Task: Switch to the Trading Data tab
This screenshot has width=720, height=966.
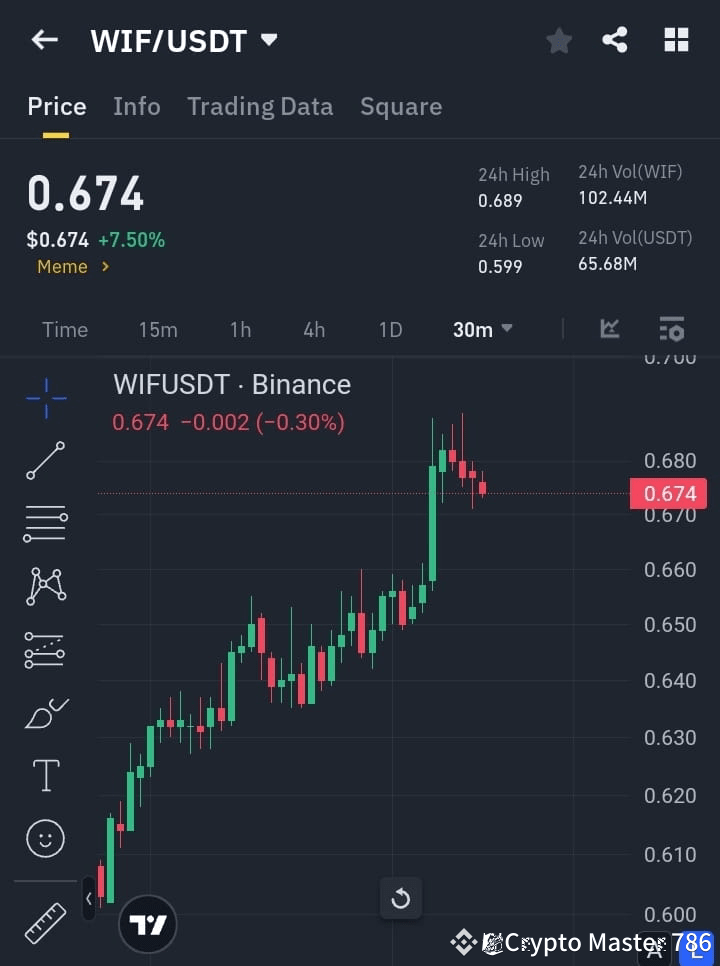Action: (260, 107)
